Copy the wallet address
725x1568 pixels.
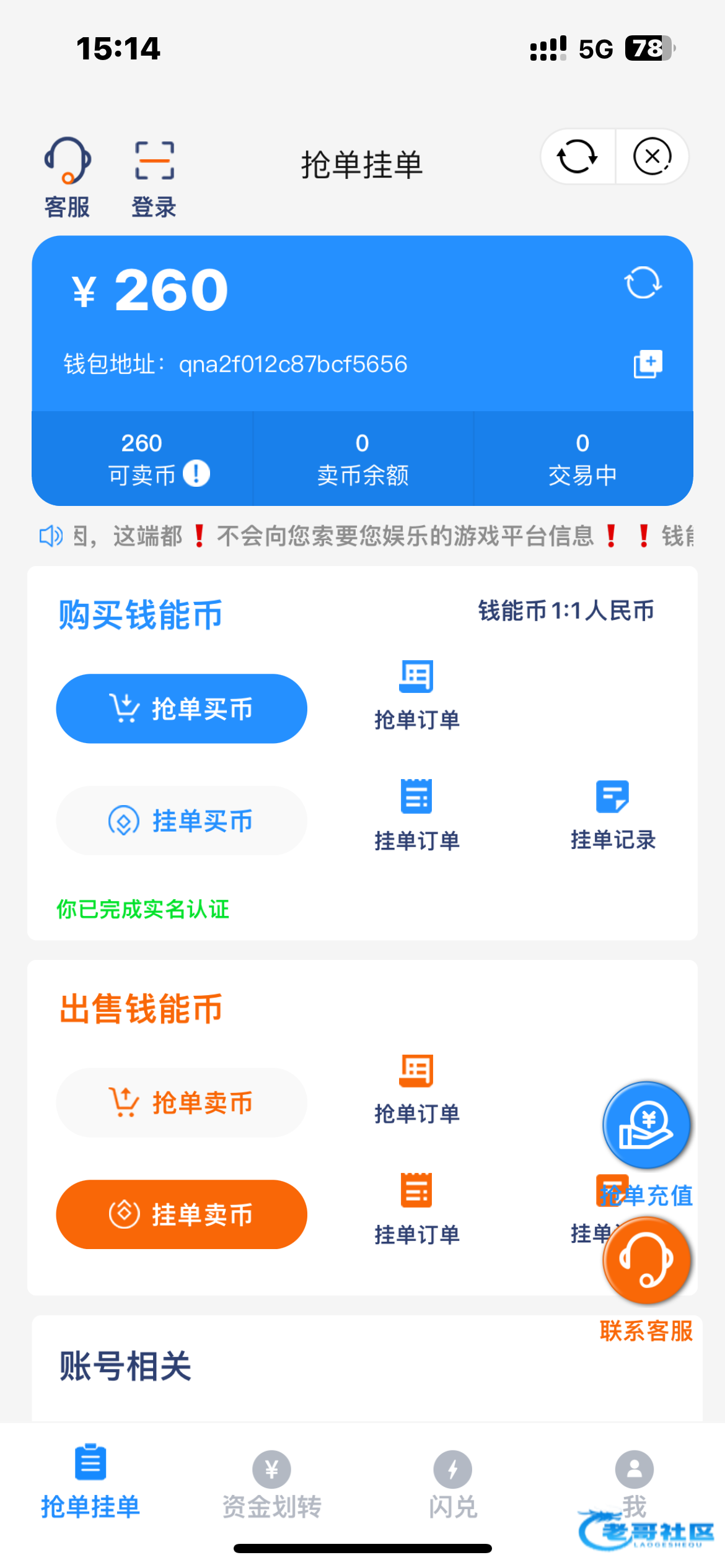[x=647, y=364]
